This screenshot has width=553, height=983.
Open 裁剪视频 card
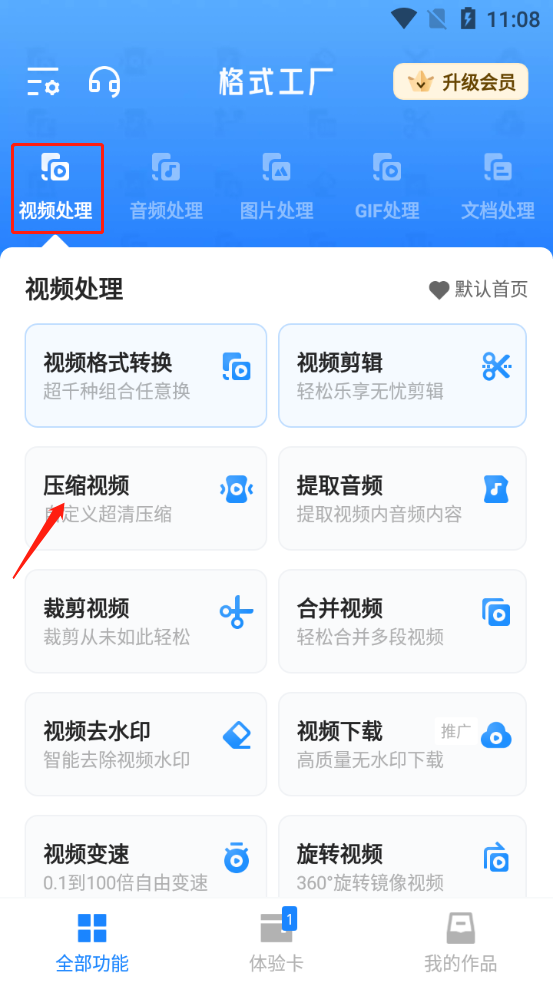pyautogui.click(x=146, y=621)
